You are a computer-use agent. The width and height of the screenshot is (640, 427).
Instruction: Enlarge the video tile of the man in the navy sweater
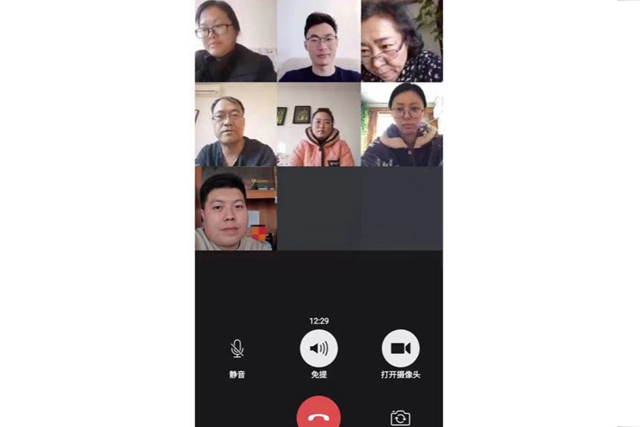coord(319,41)
